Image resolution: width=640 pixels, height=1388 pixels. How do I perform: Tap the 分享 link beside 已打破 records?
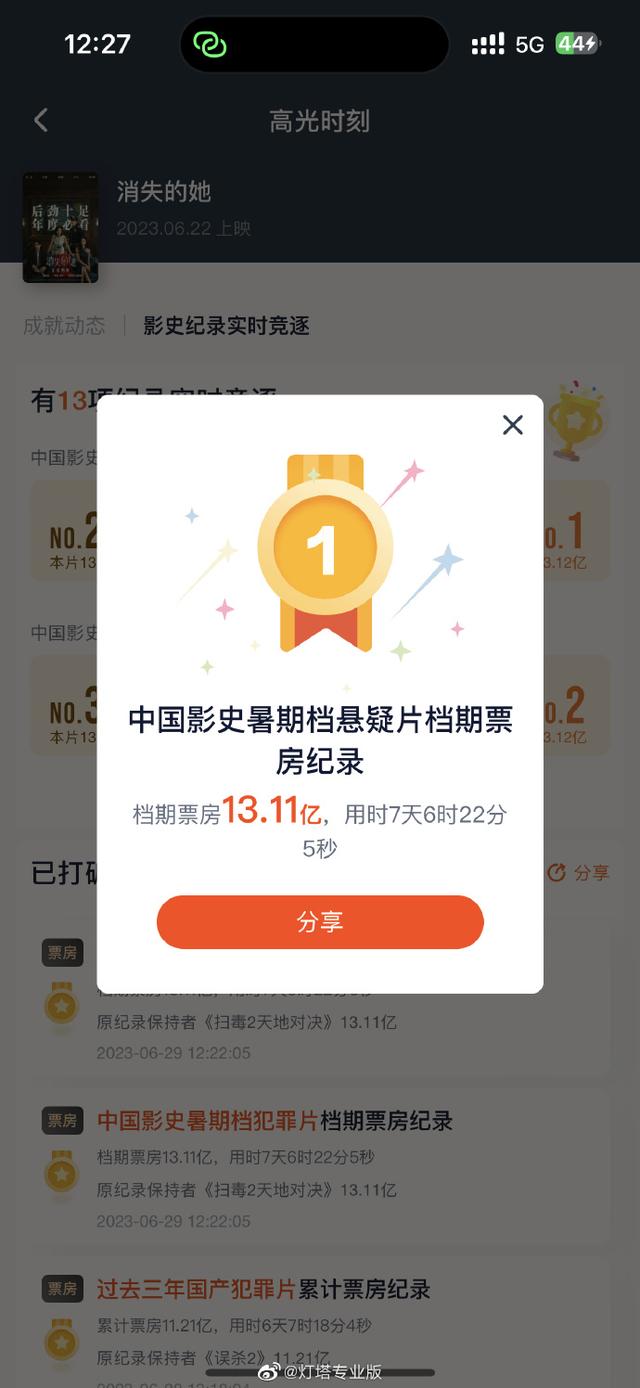pos(578,873)
